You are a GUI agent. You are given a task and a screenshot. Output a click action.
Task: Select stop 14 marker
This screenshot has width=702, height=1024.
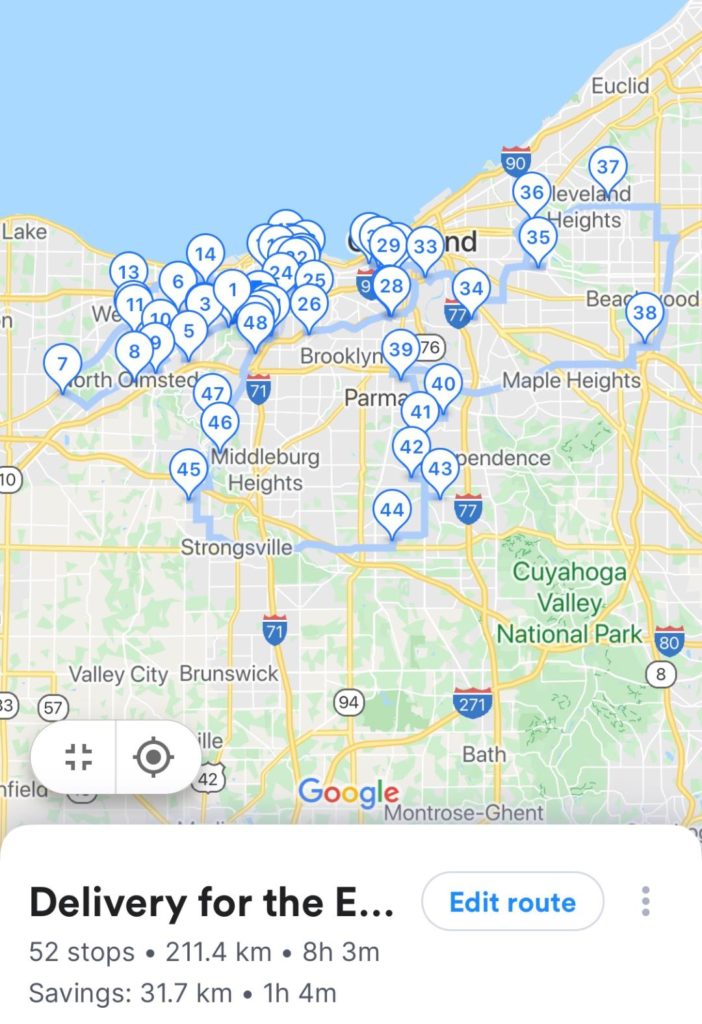[x=205, y=255]
